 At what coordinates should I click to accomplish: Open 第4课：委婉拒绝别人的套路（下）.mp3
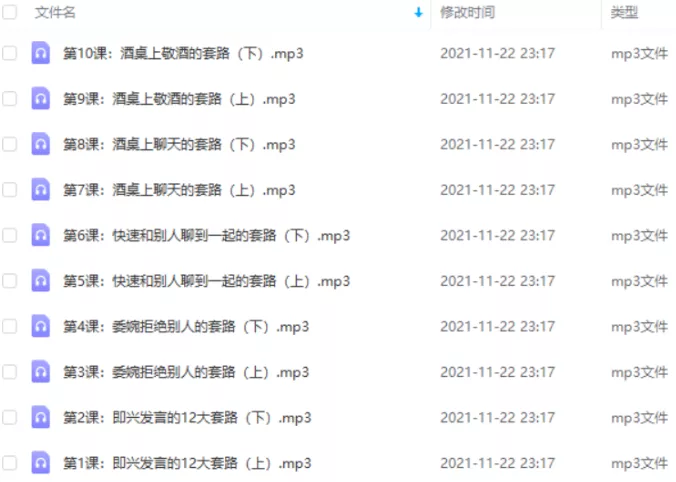(186, 327)
